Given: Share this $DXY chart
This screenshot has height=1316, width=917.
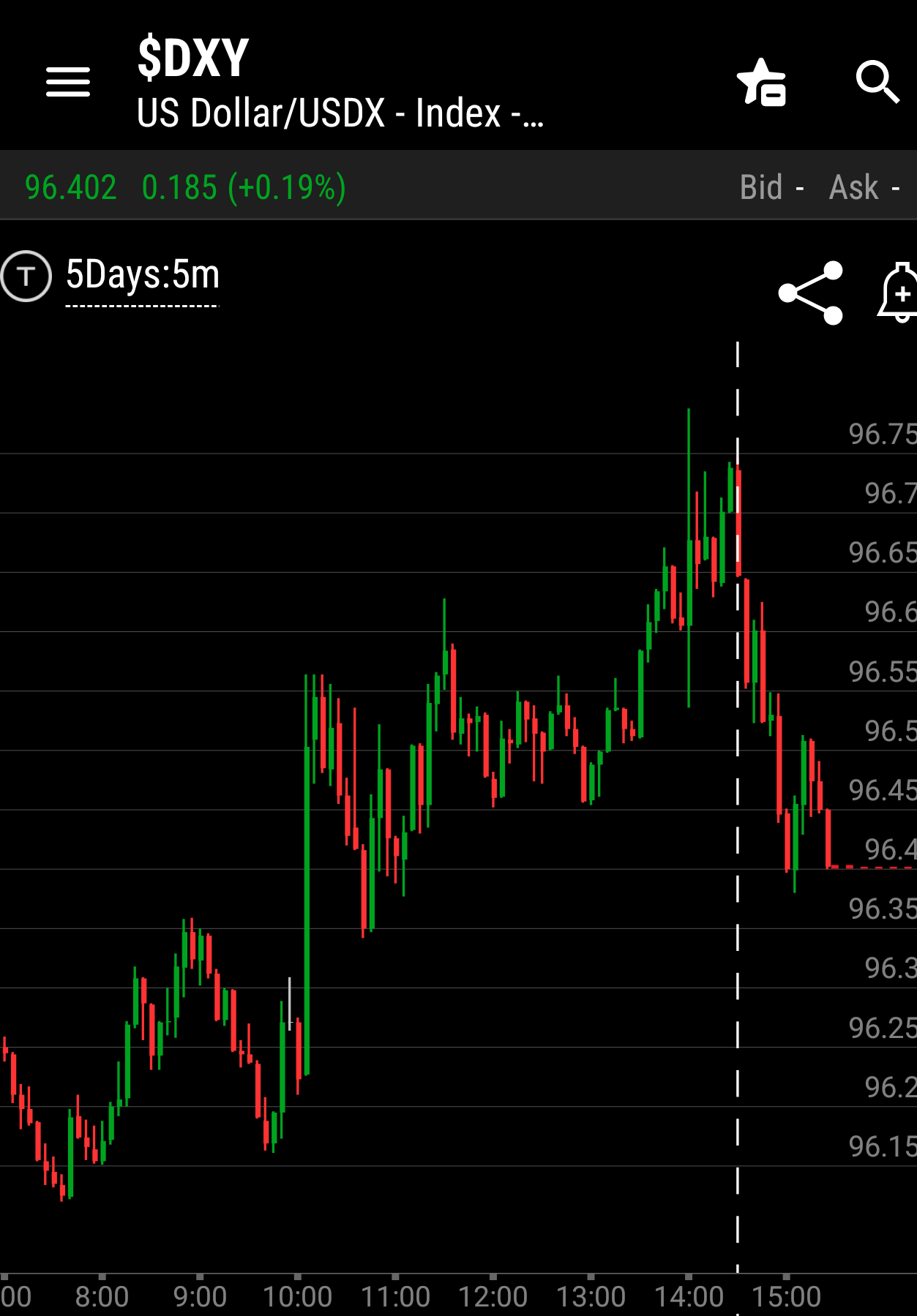Looking at the screenshot, I should pos(811,293).
